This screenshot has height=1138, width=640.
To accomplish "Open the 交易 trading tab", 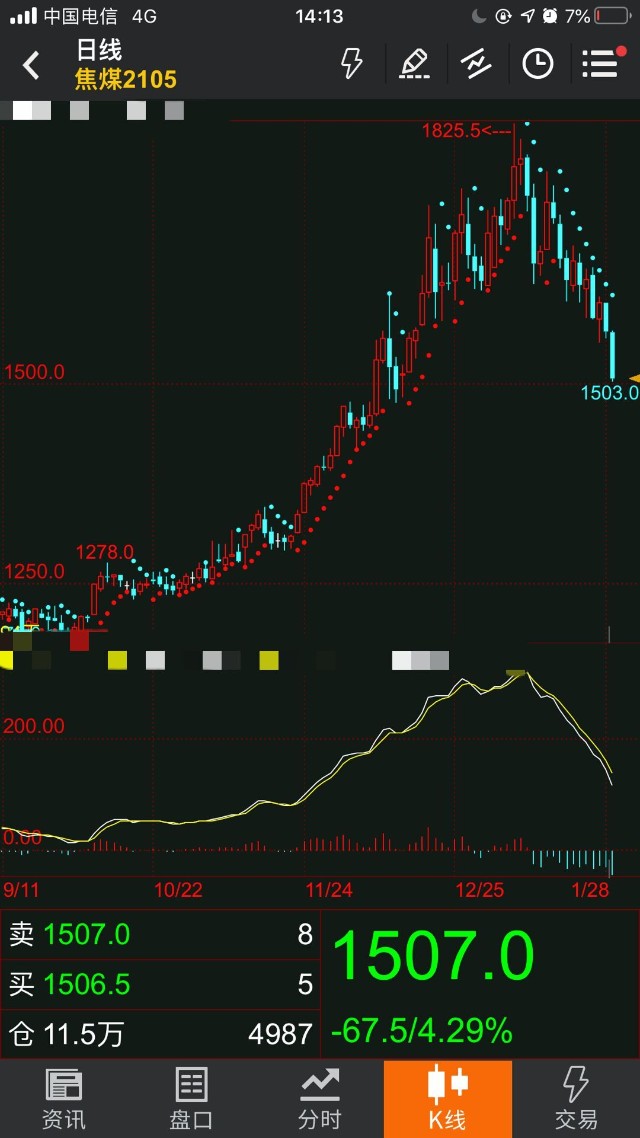I will (x=576, y=1098).
